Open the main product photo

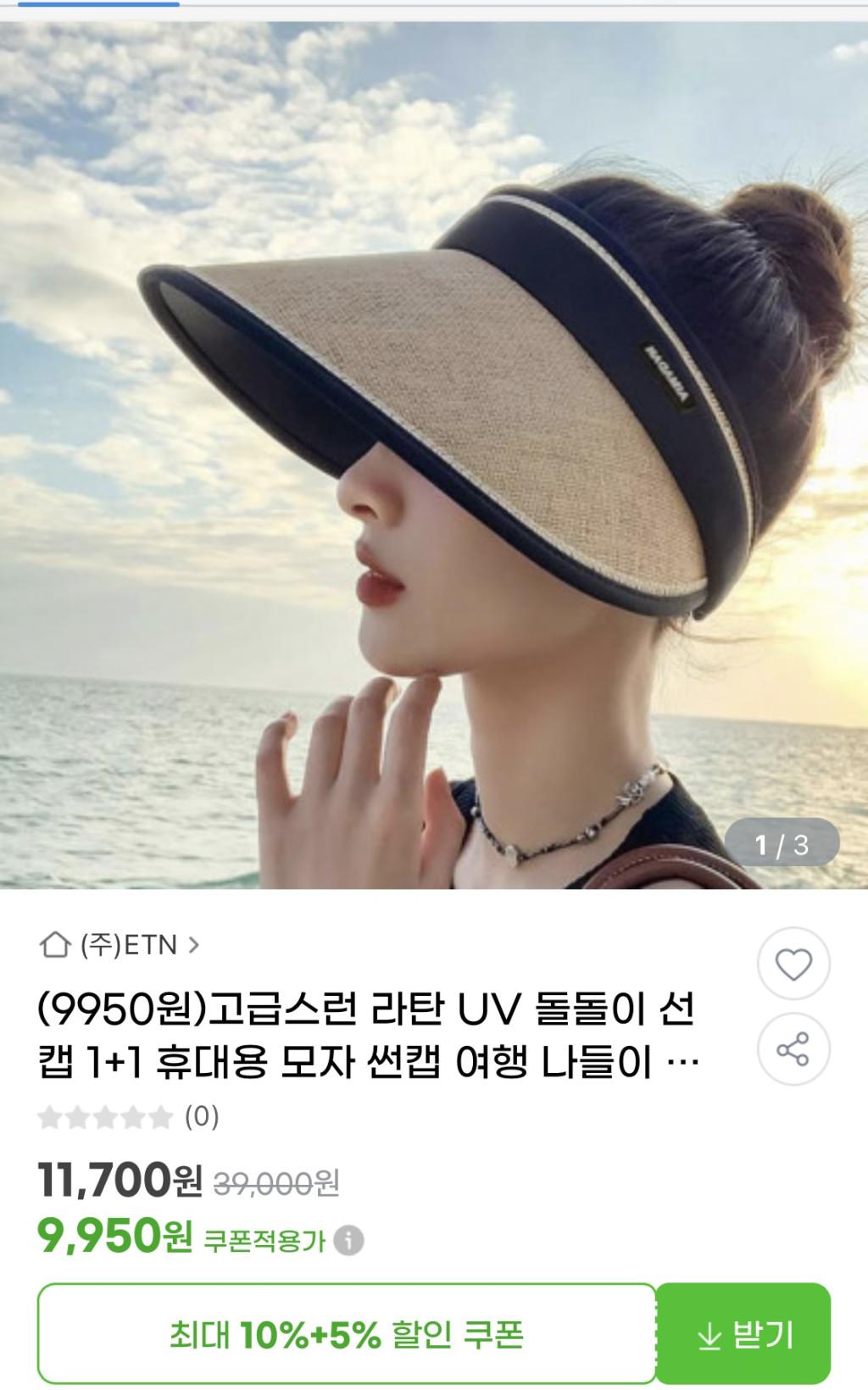pos(434,455)
